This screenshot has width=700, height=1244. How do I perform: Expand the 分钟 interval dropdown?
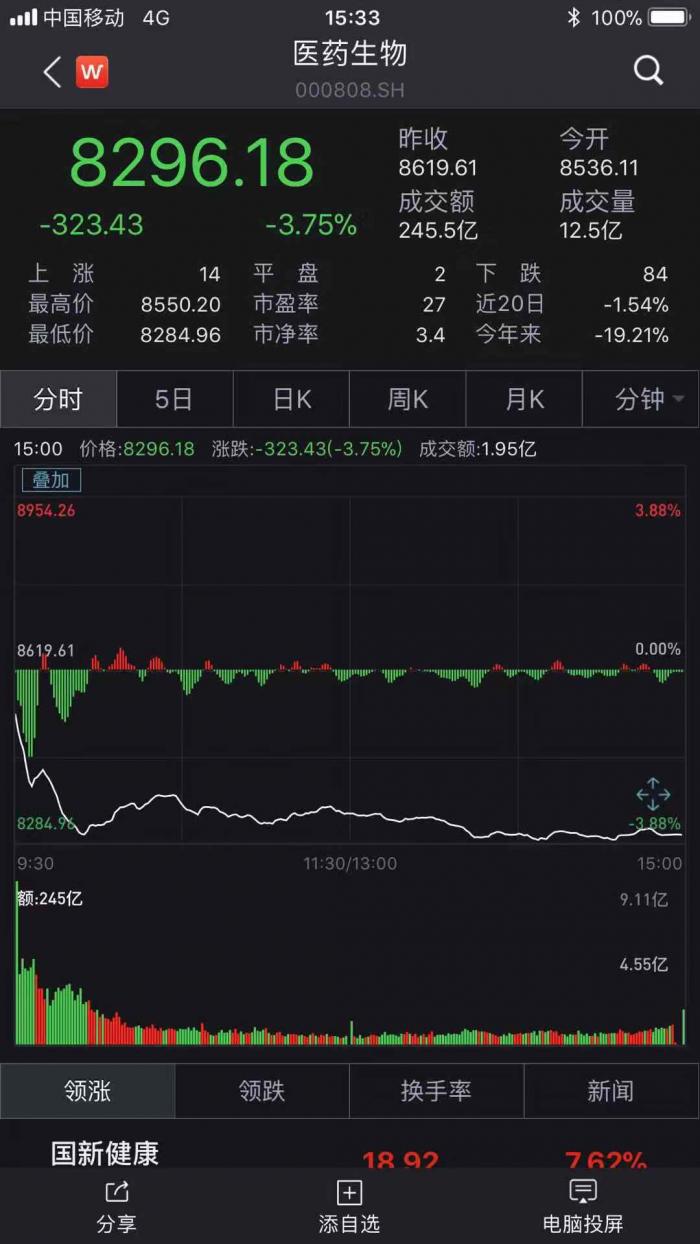pyautogui.click(x=648, y=400)
